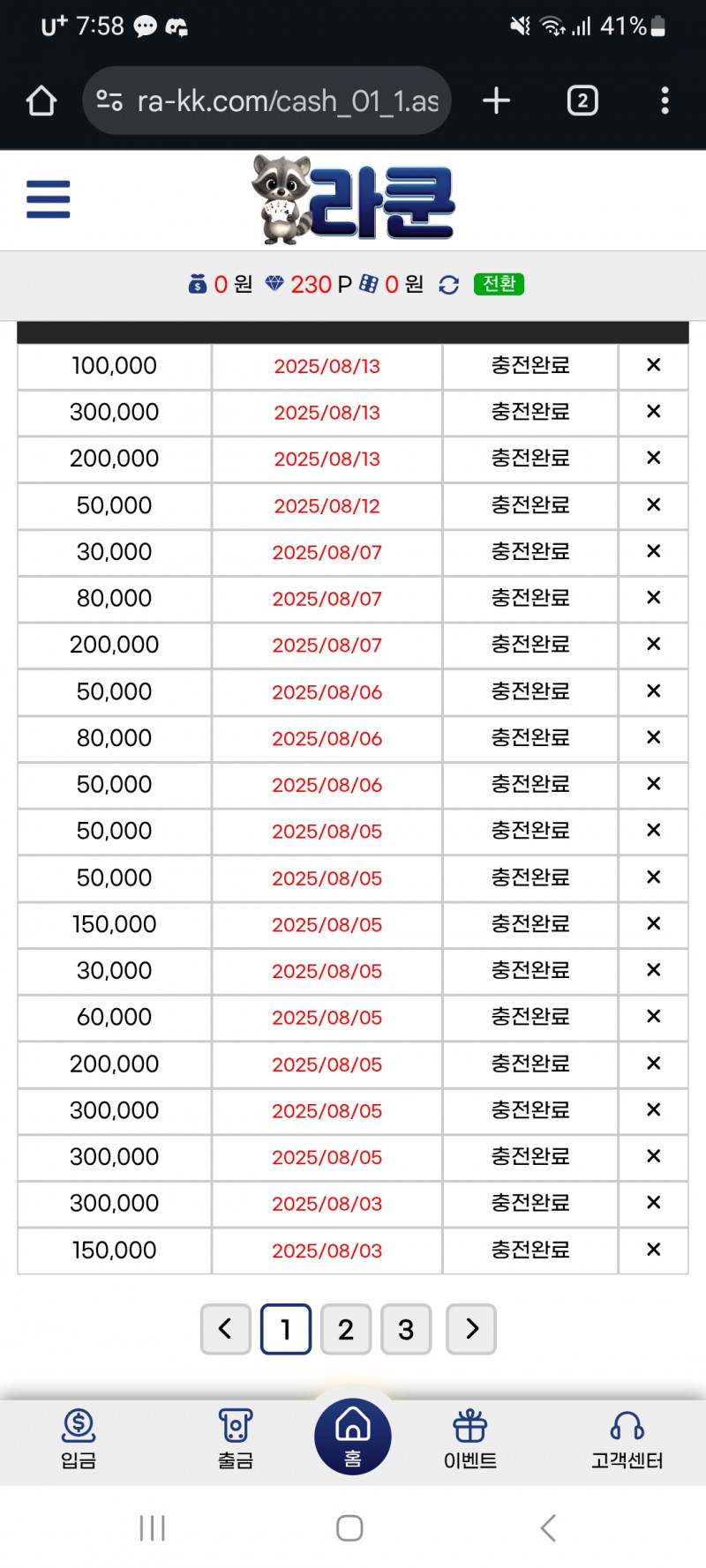The image size is (706, 1568).
Task: Tap the green 전환 button
Action: point(499,284)
